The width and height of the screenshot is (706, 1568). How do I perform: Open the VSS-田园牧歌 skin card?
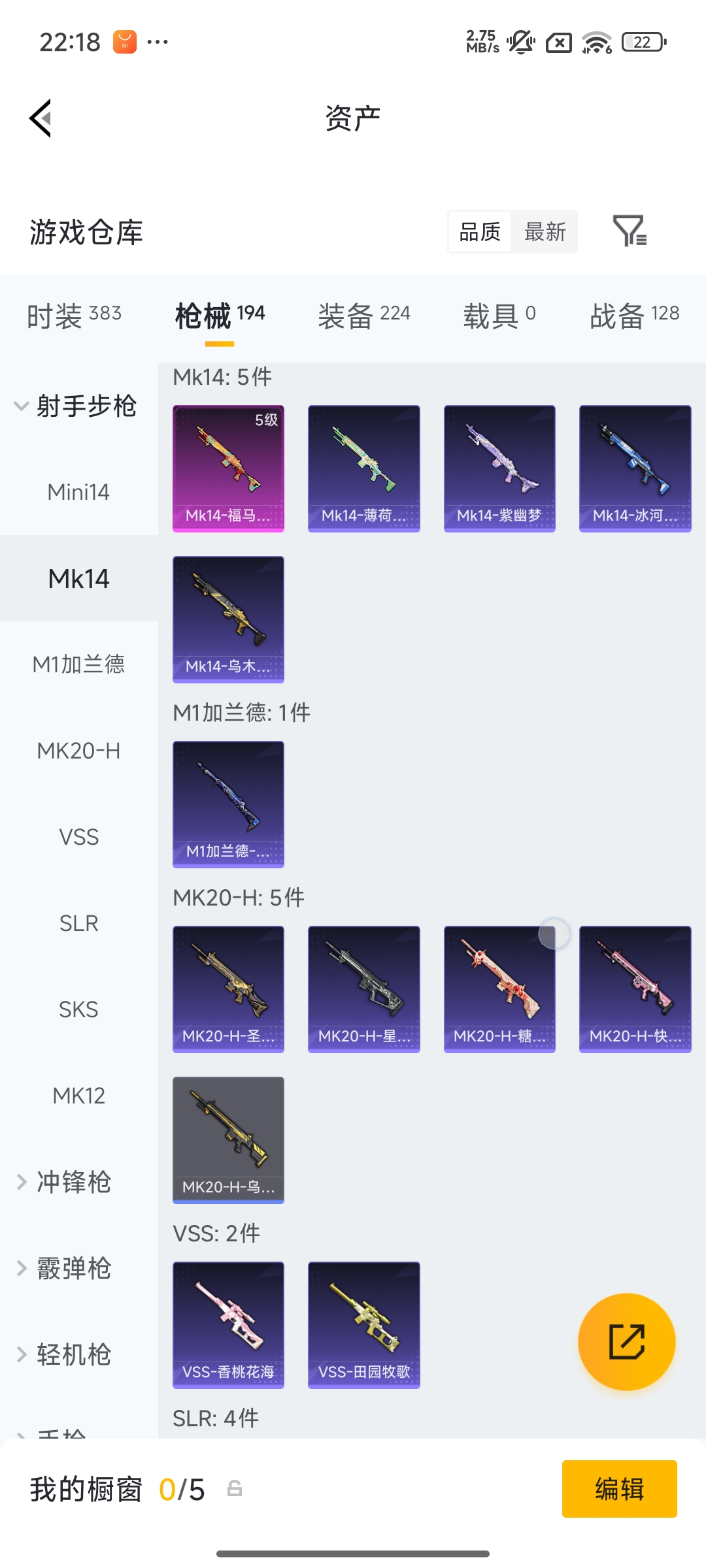point(363,1325)
